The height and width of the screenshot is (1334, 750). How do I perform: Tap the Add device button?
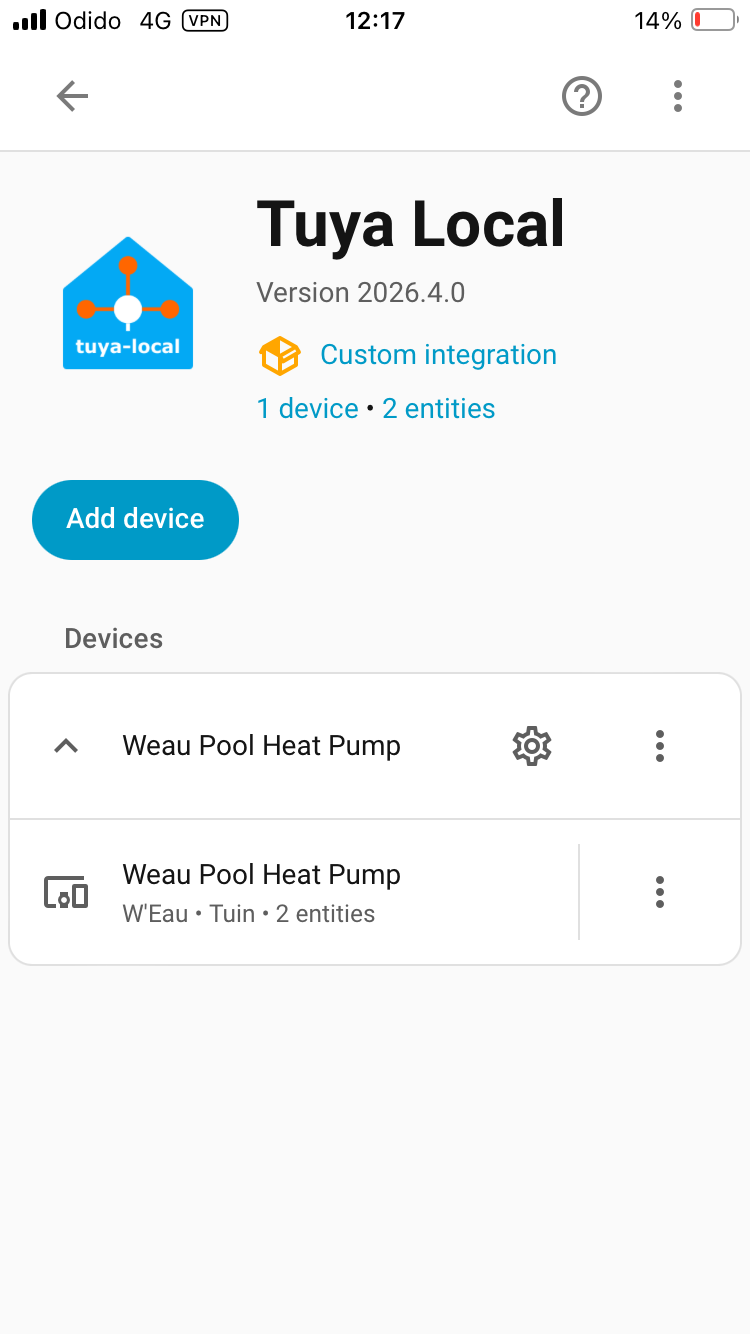135,519
